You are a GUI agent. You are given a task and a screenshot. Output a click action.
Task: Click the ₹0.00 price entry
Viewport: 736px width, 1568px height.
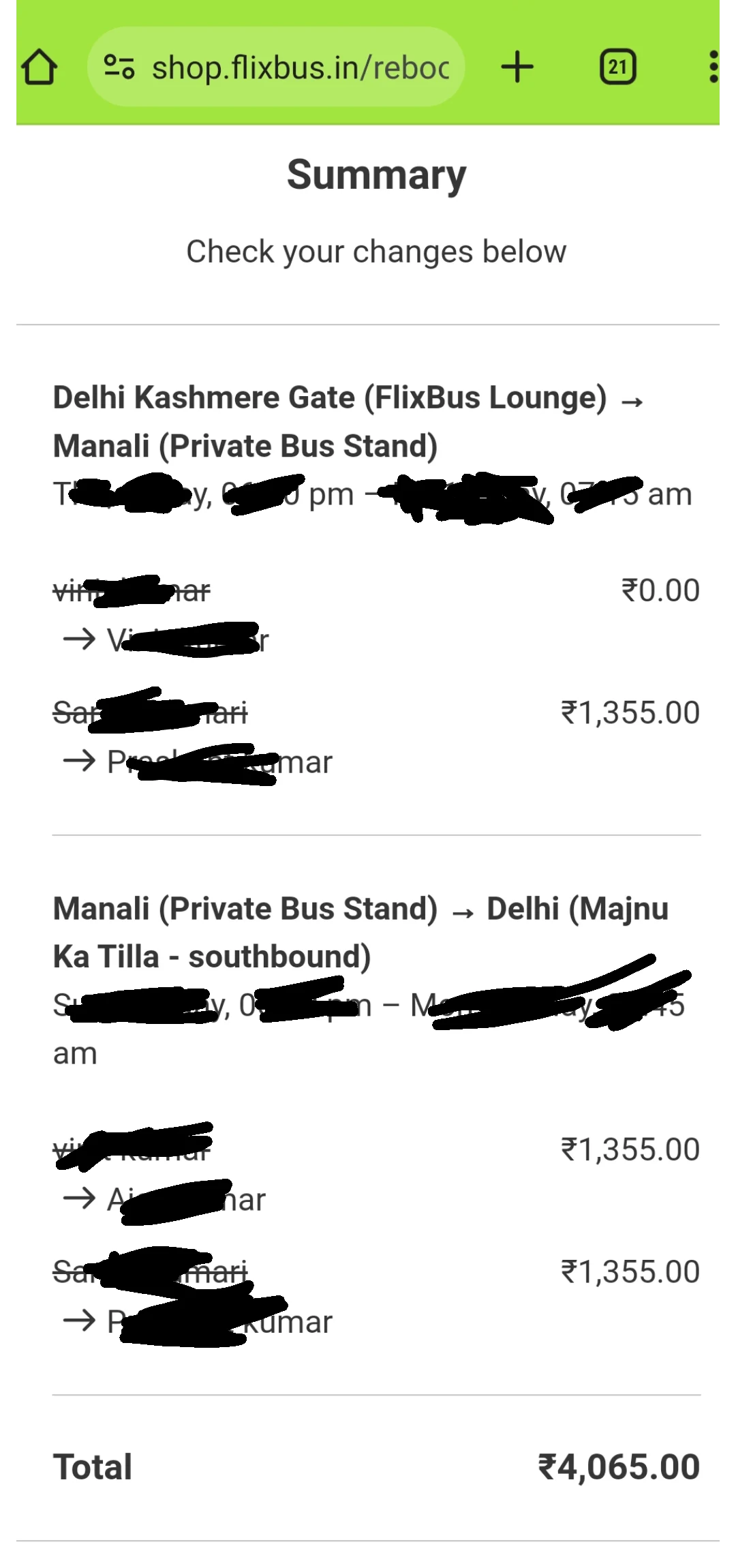(x=658, y=590)
